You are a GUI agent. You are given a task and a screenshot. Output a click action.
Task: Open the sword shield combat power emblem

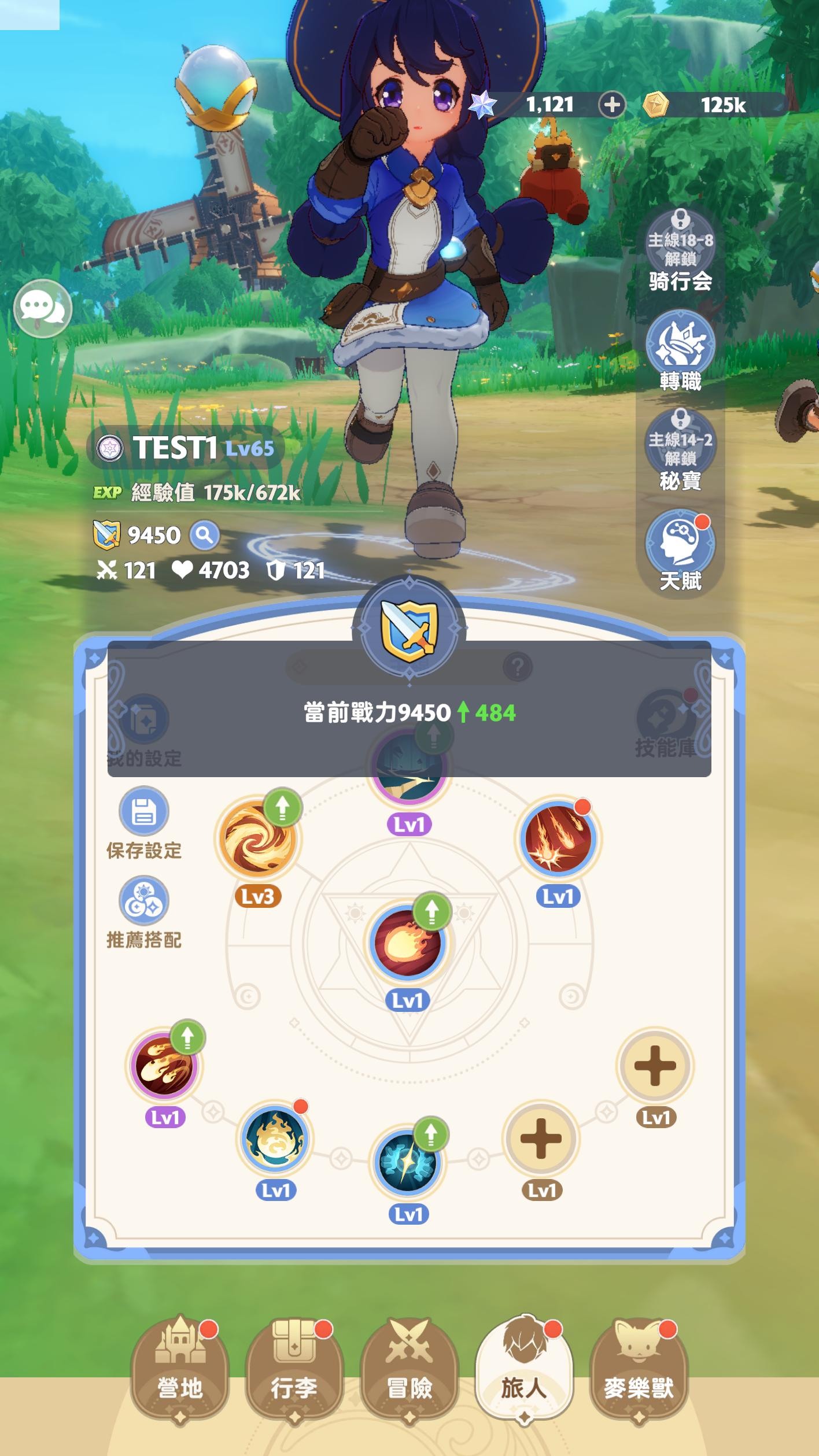tap(409, 629)
